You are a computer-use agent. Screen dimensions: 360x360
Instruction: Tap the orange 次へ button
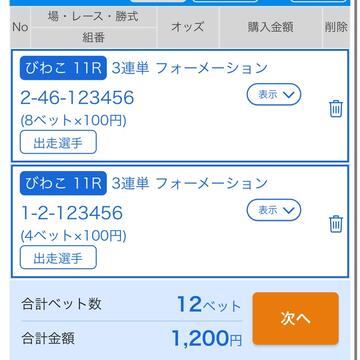[x=296, y=319]
